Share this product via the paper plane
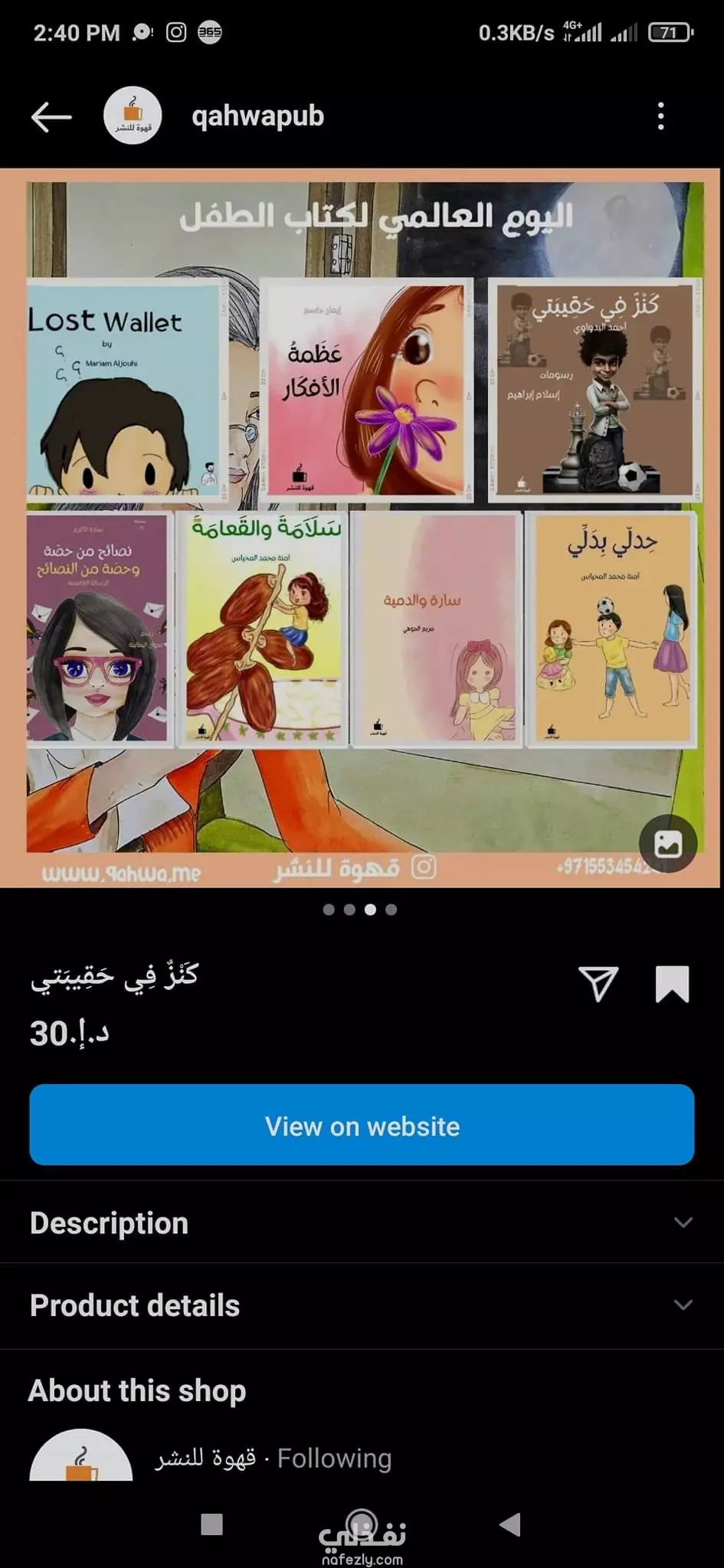The height and width of the screenshot is (1568, 724). pyautogui.click(x=598, y=983)
